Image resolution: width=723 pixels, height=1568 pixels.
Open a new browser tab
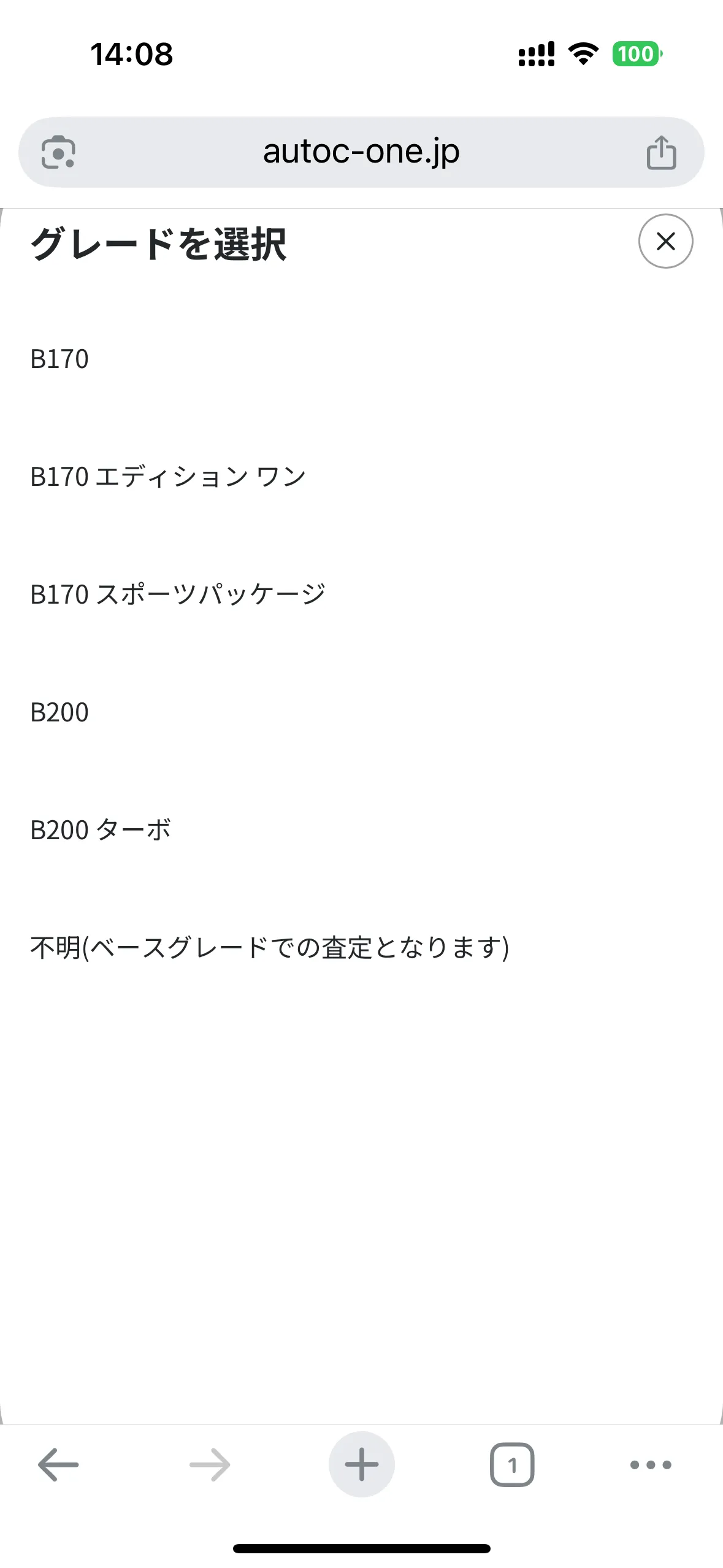[361, 1465]
